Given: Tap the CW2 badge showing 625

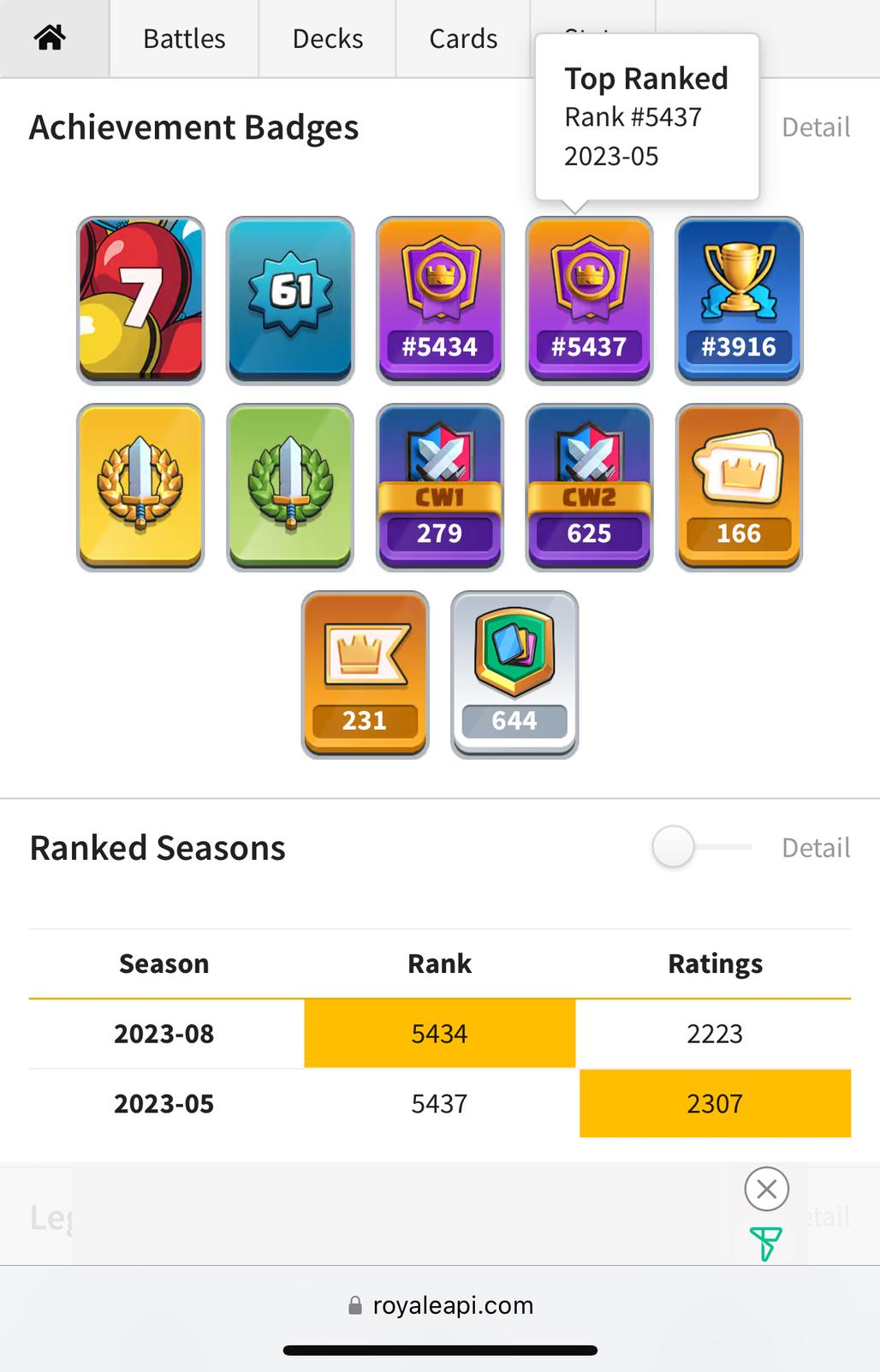Looking at the screenshot, I should tap(589, 486).
